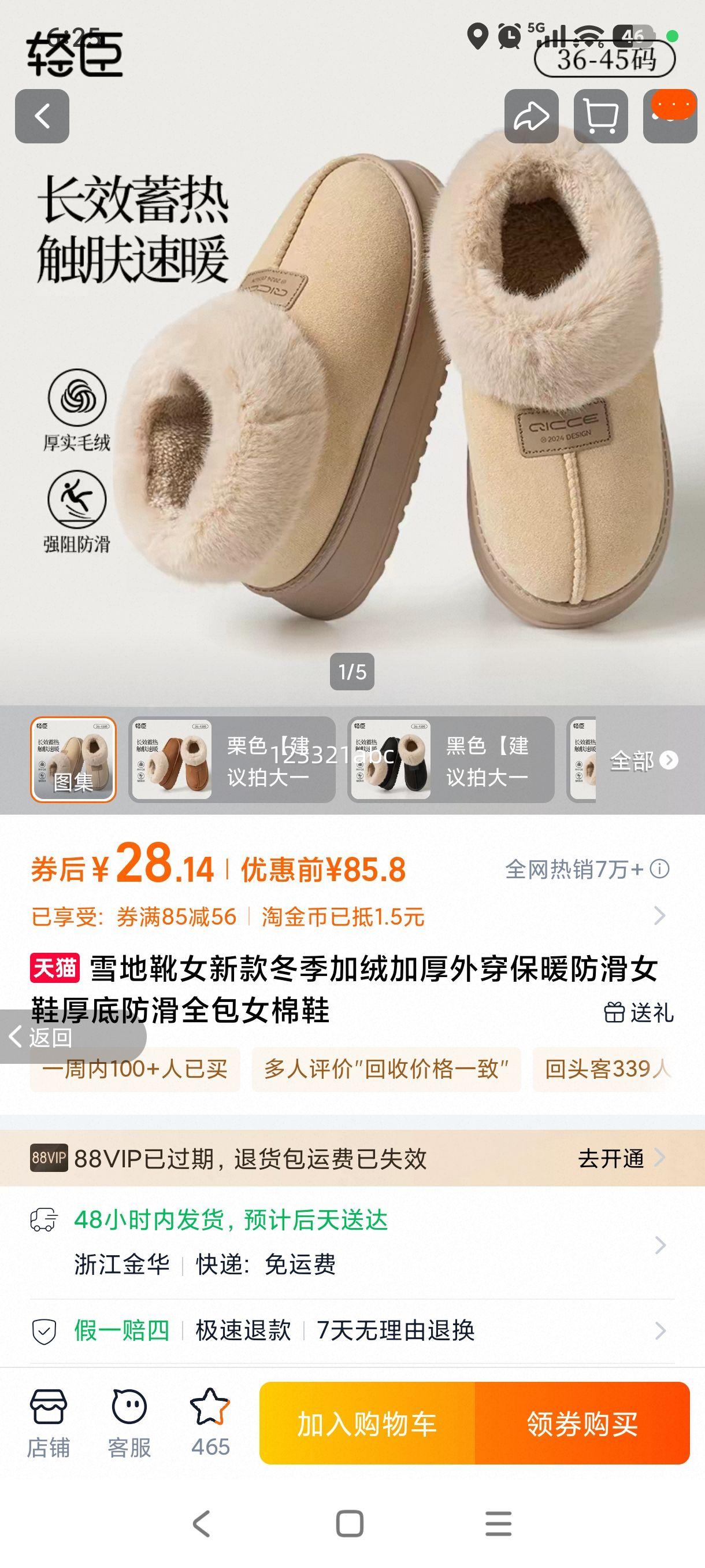The width and height of the screenshot is (705, 1568).
Task: Tap the delivery truck shipping icon
Action: click(45, 1218)
